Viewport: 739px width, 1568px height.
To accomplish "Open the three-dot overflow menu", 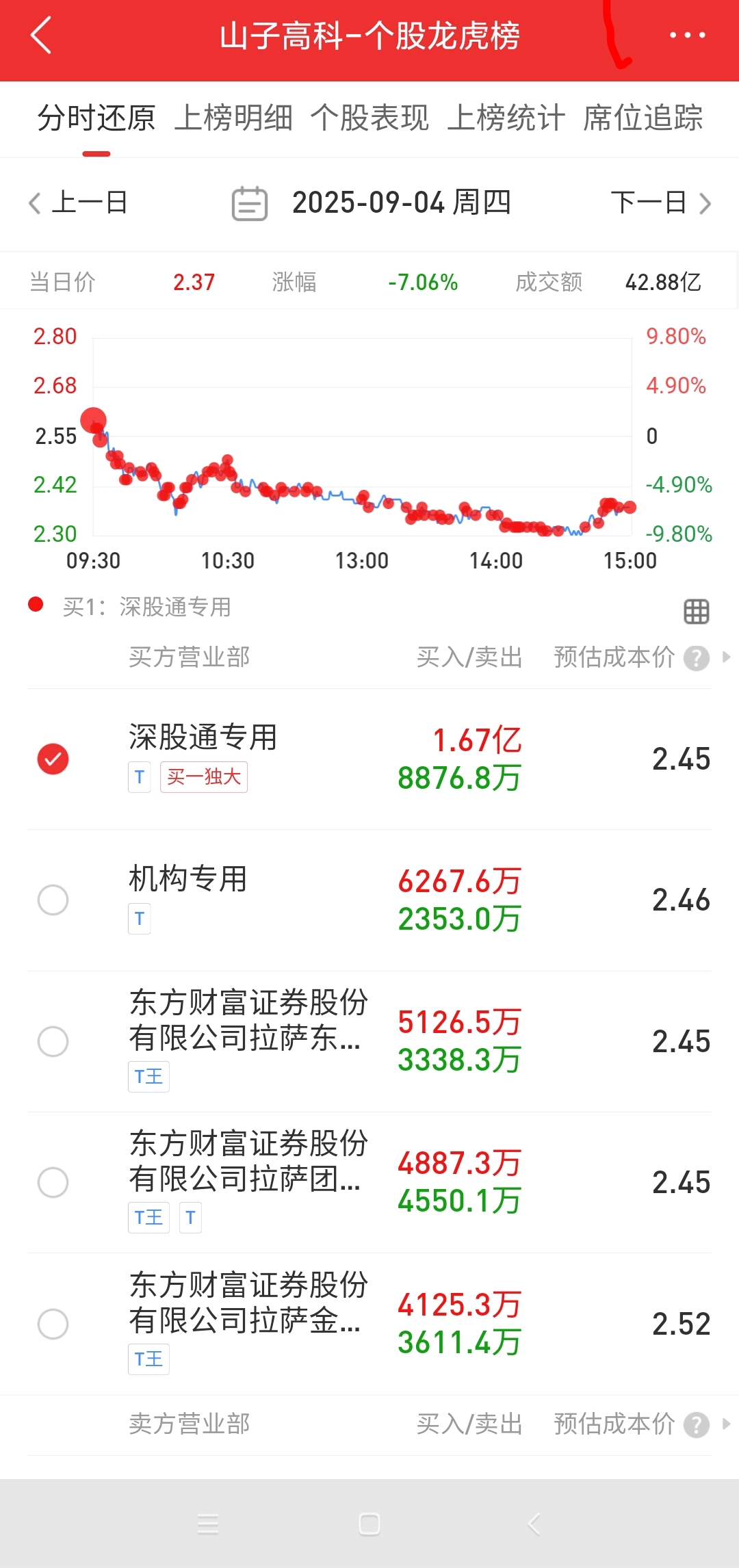I will pyautogui.click(x=687, y=35).
